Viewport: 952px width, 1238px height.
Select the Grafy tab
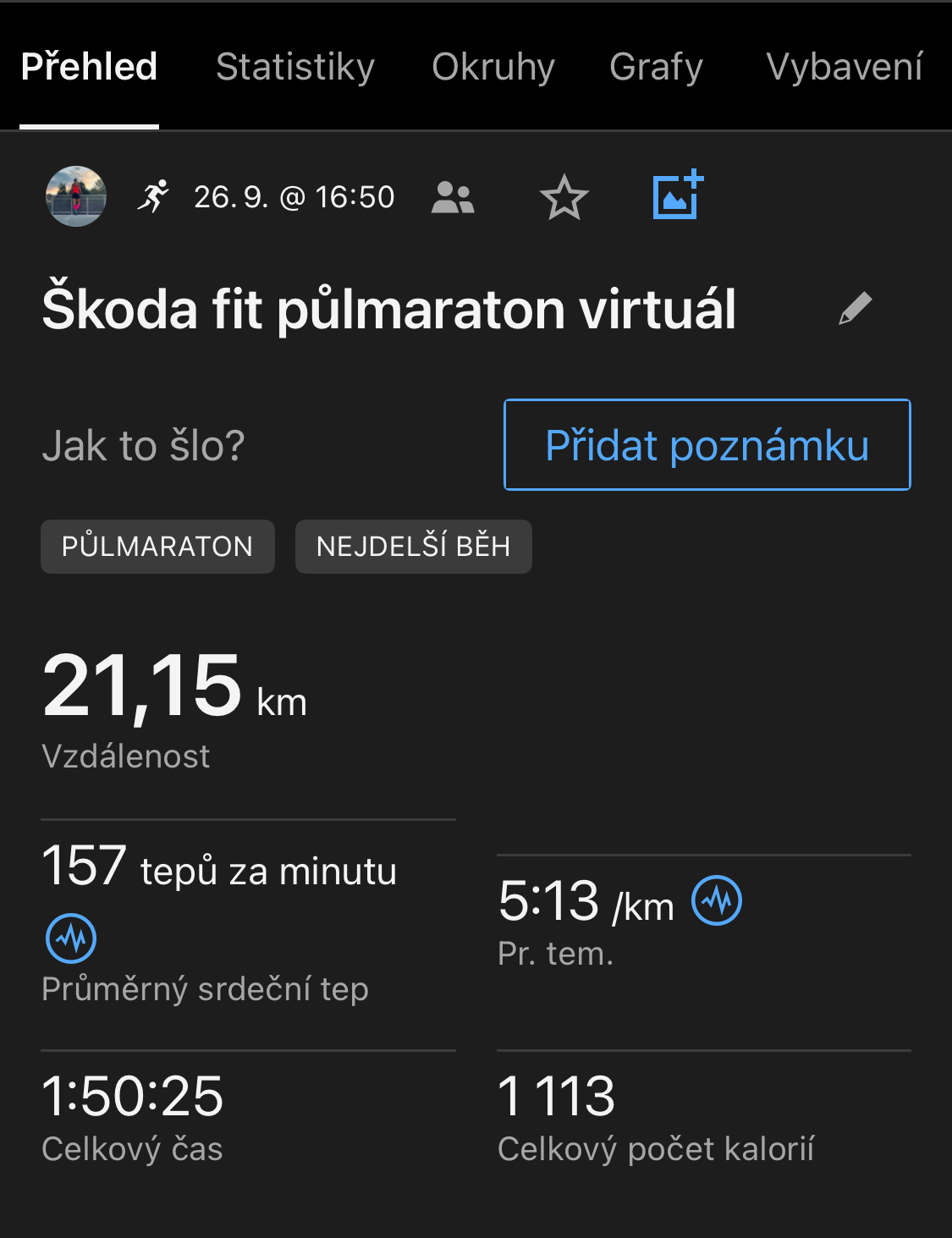point(656,67)
